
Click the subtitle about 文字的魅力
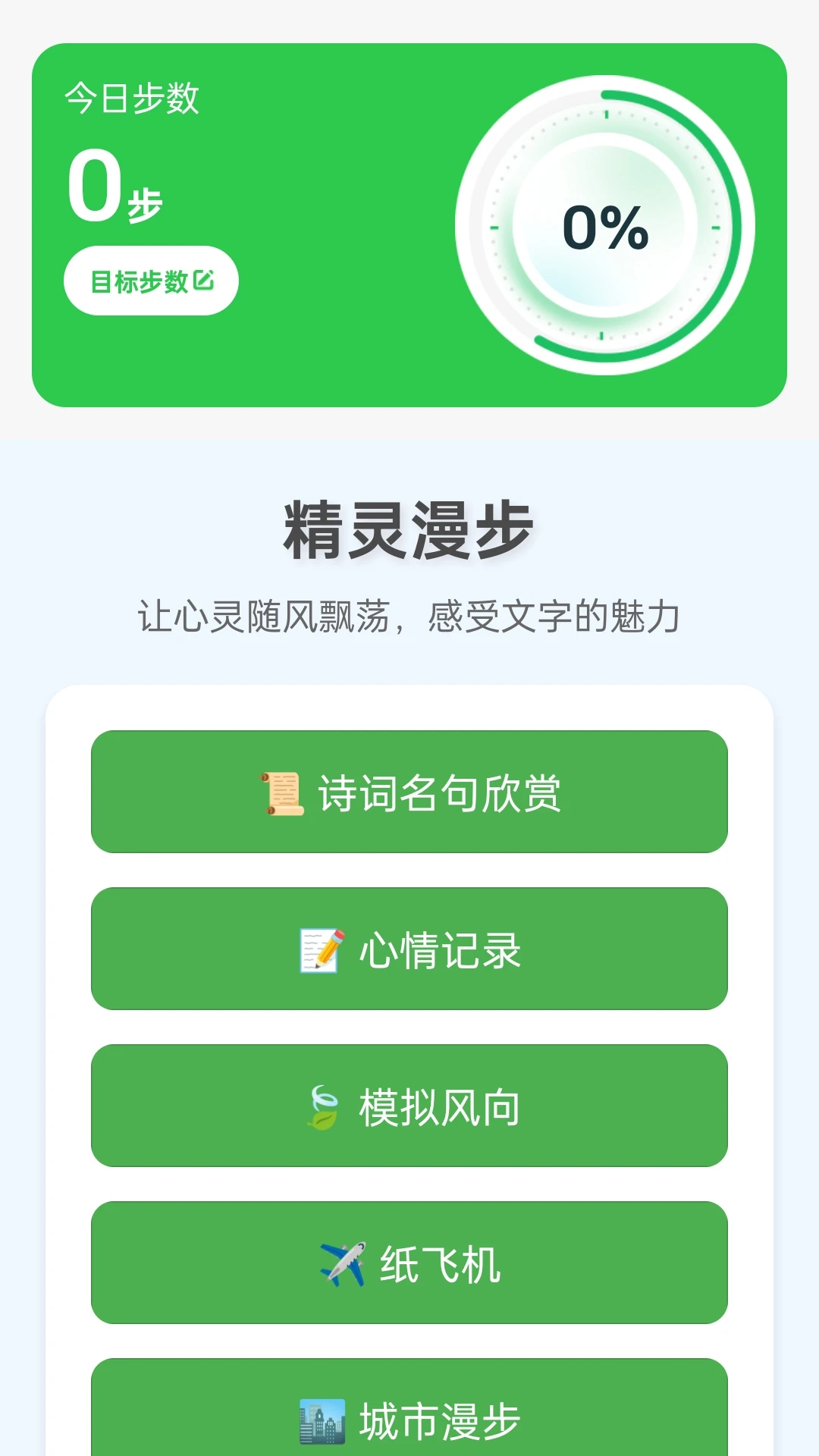pos(409,616)
